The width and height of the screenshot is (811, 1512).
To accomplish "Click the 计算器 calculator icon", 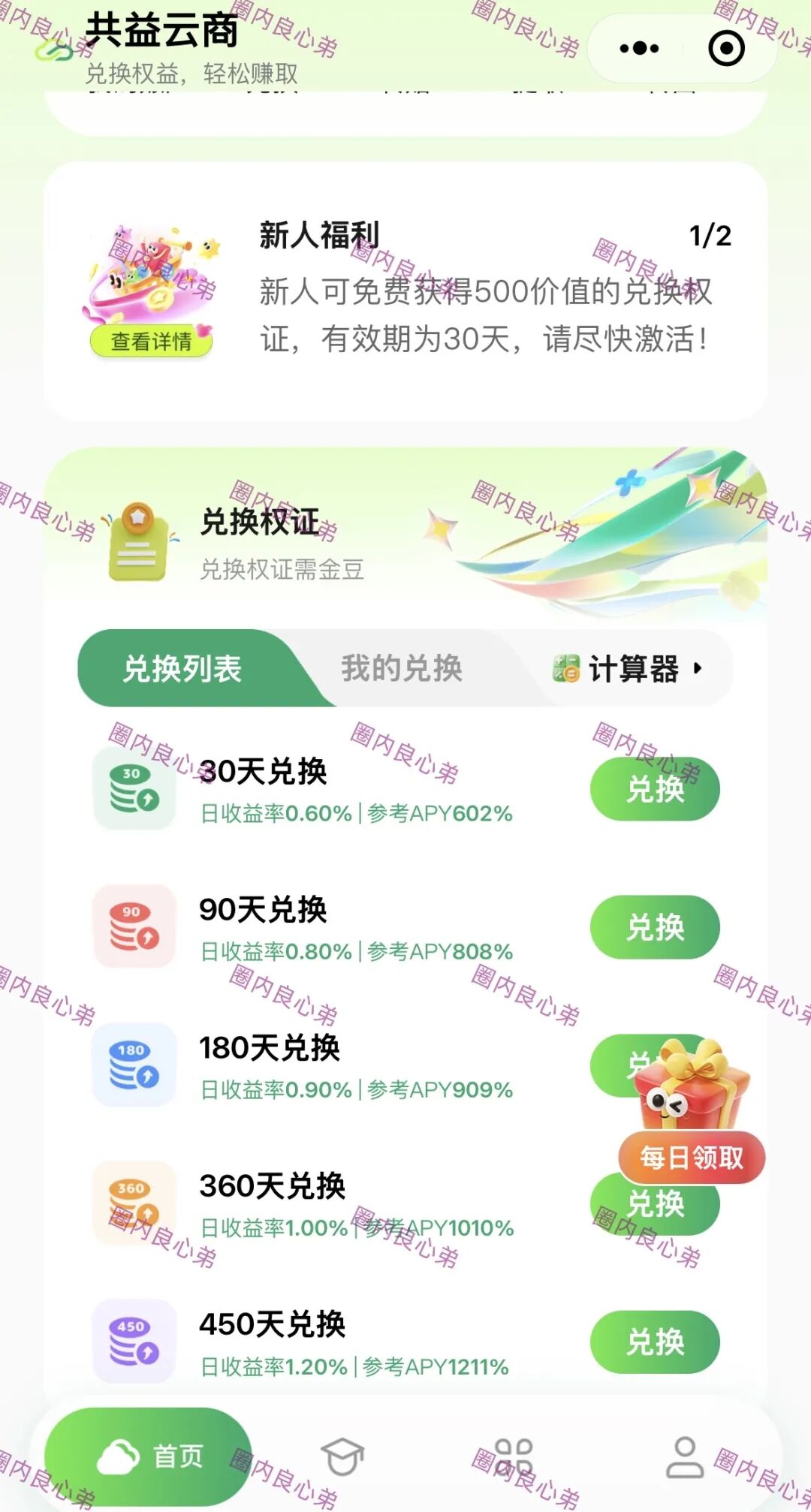I will point(567,668).
